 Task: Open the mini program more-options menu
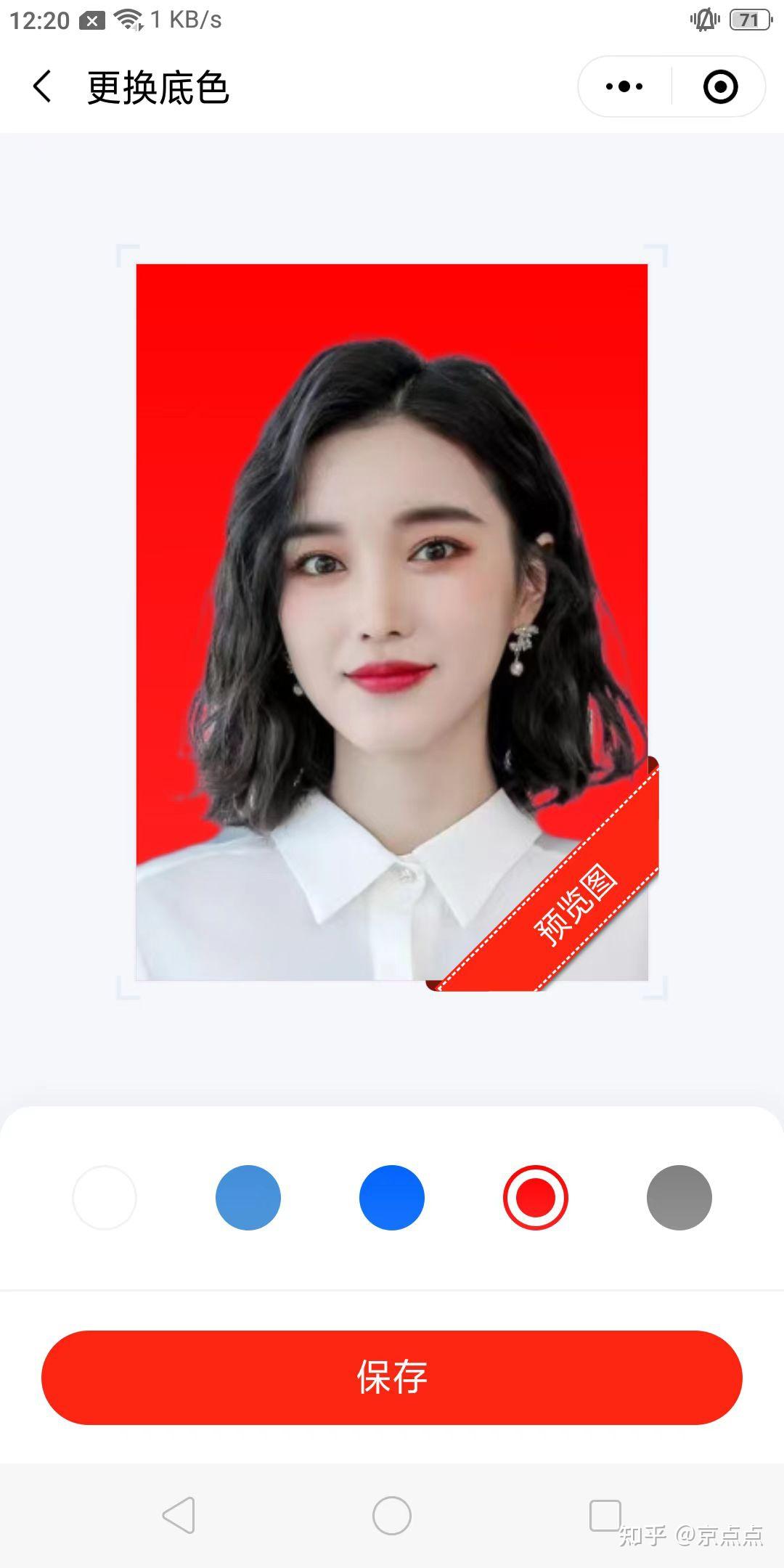(x=624, y=87)
